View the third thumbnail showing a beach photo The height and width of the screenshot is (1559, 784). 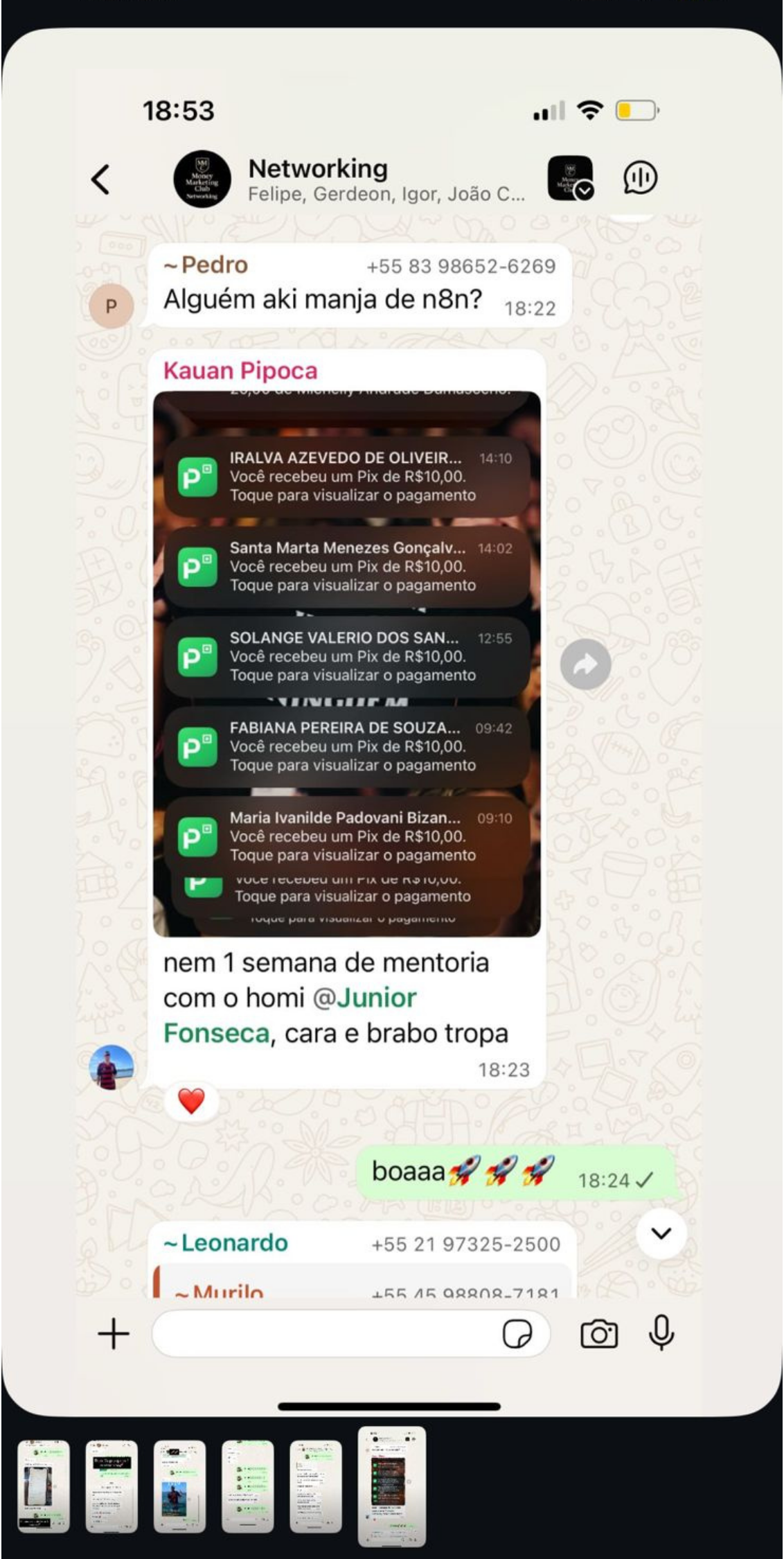coord(179,1486)
